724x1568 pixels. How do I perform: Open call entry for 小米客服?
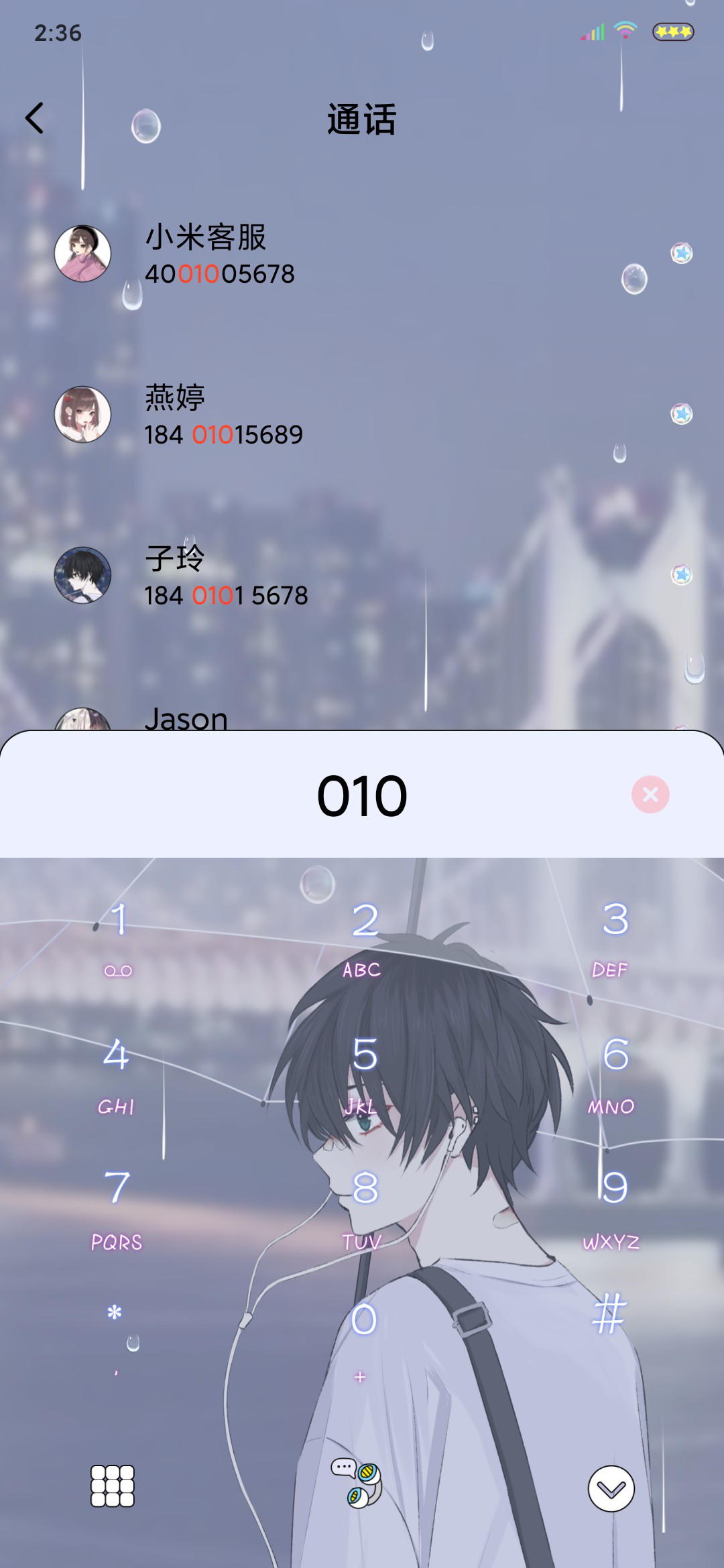362,255
